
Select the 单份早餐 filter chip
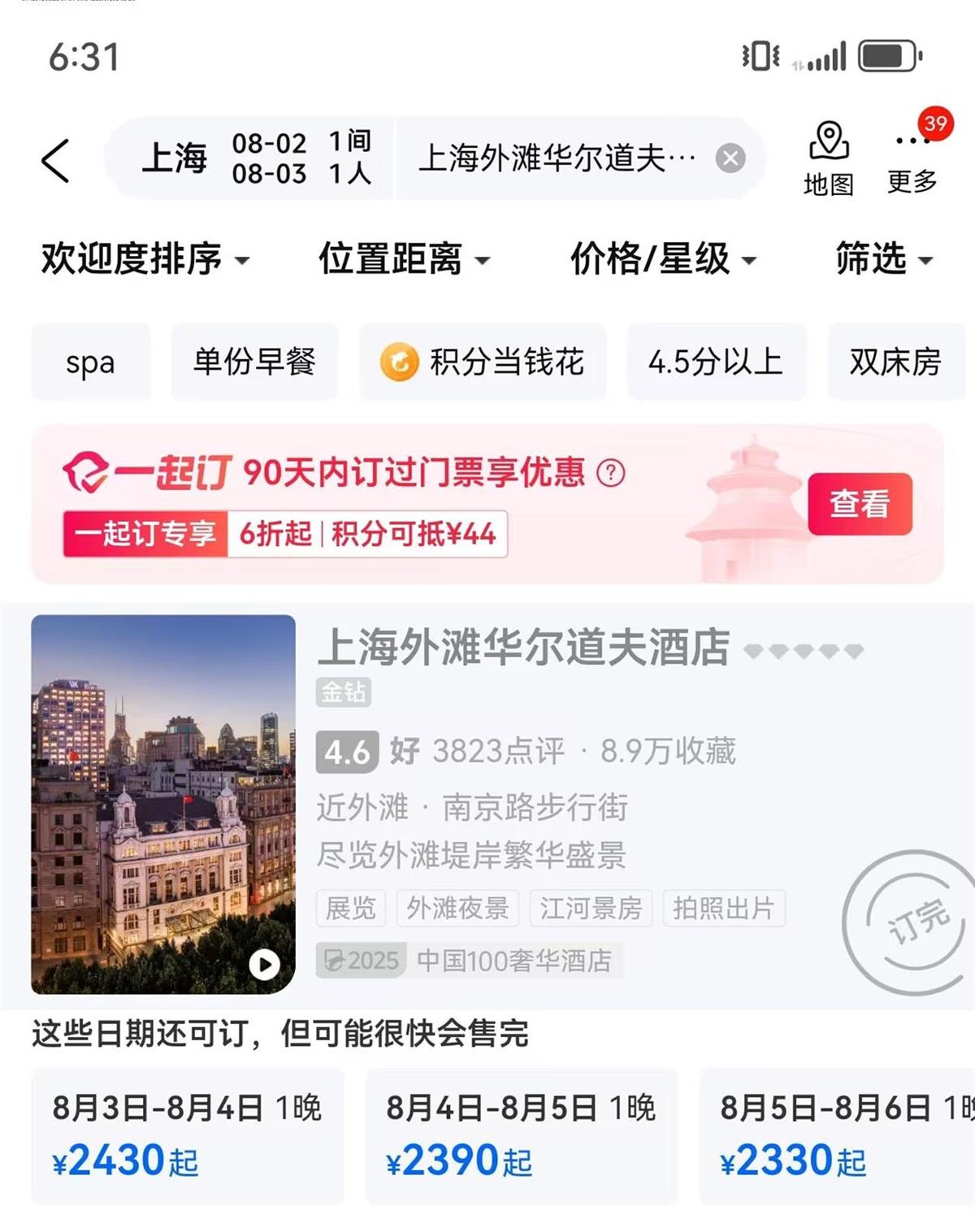click(x=254, y=362)
